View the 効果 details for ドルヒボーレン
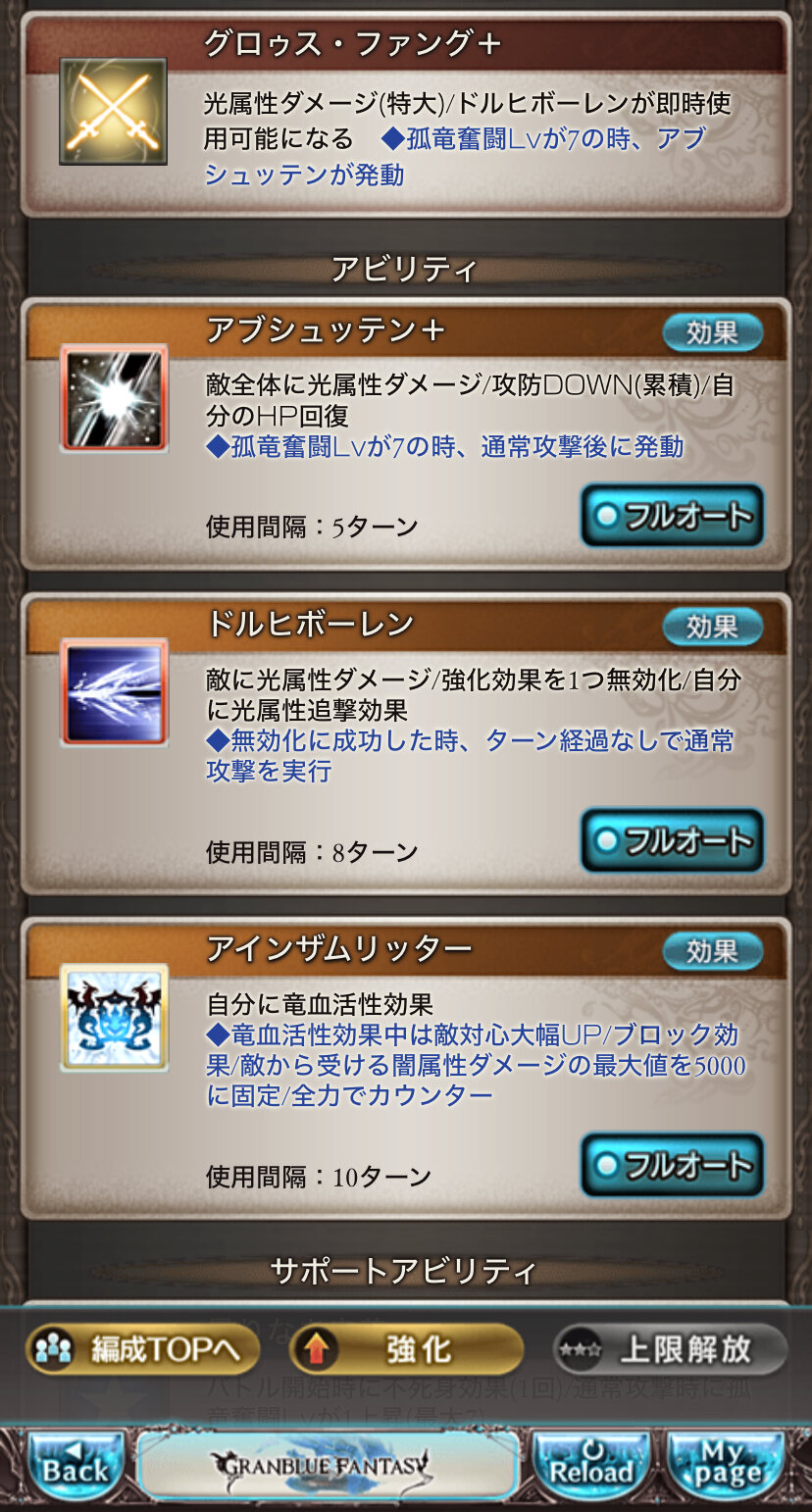Viewport: 812px width, 1512px height. (712, 627)
